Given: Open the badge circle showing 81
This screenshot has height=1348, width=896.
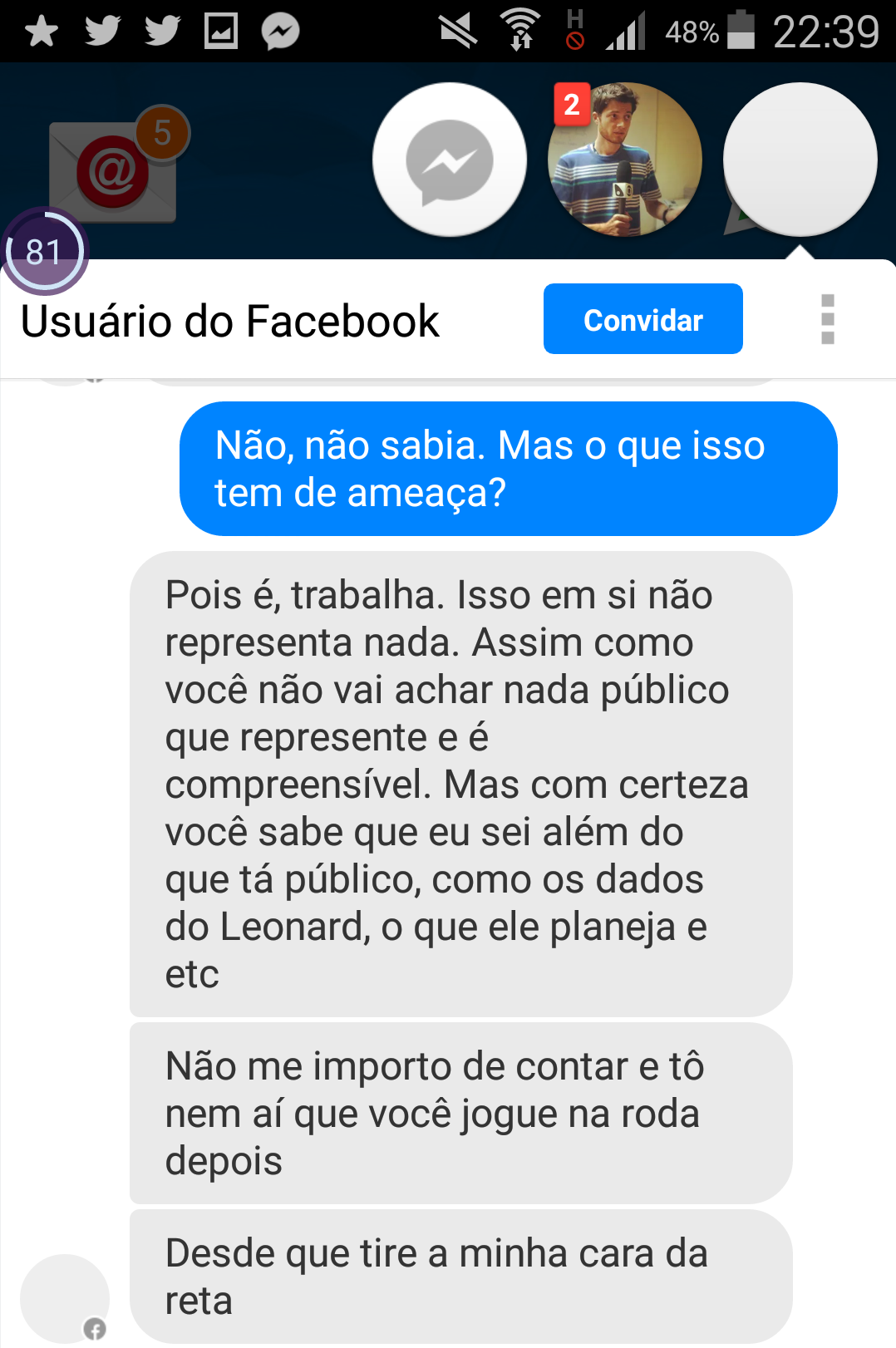Looking at the screenshot, I should [x=44, y=249].
